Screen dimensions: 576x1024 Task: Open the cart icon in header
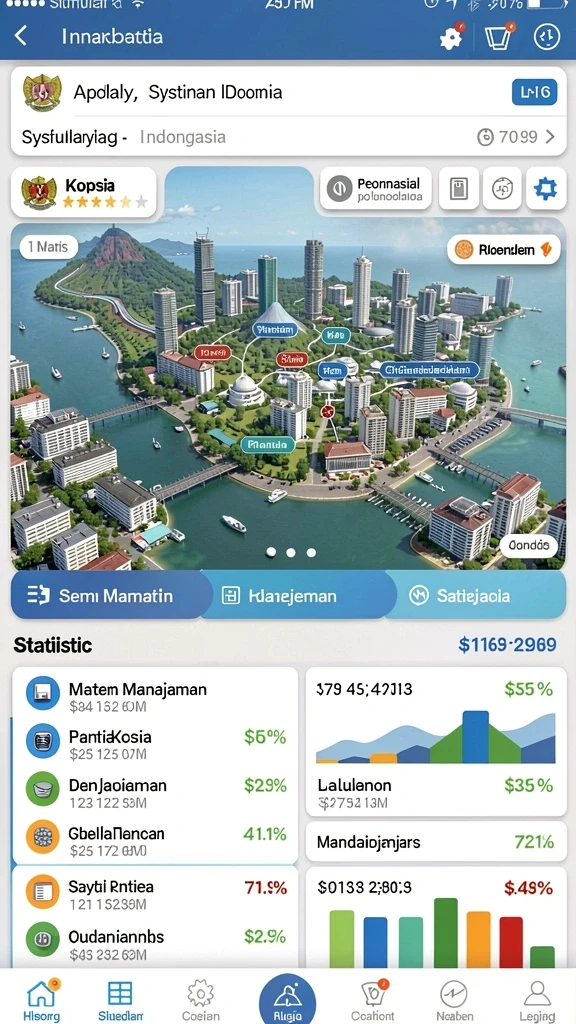click(x=499, y=37)
